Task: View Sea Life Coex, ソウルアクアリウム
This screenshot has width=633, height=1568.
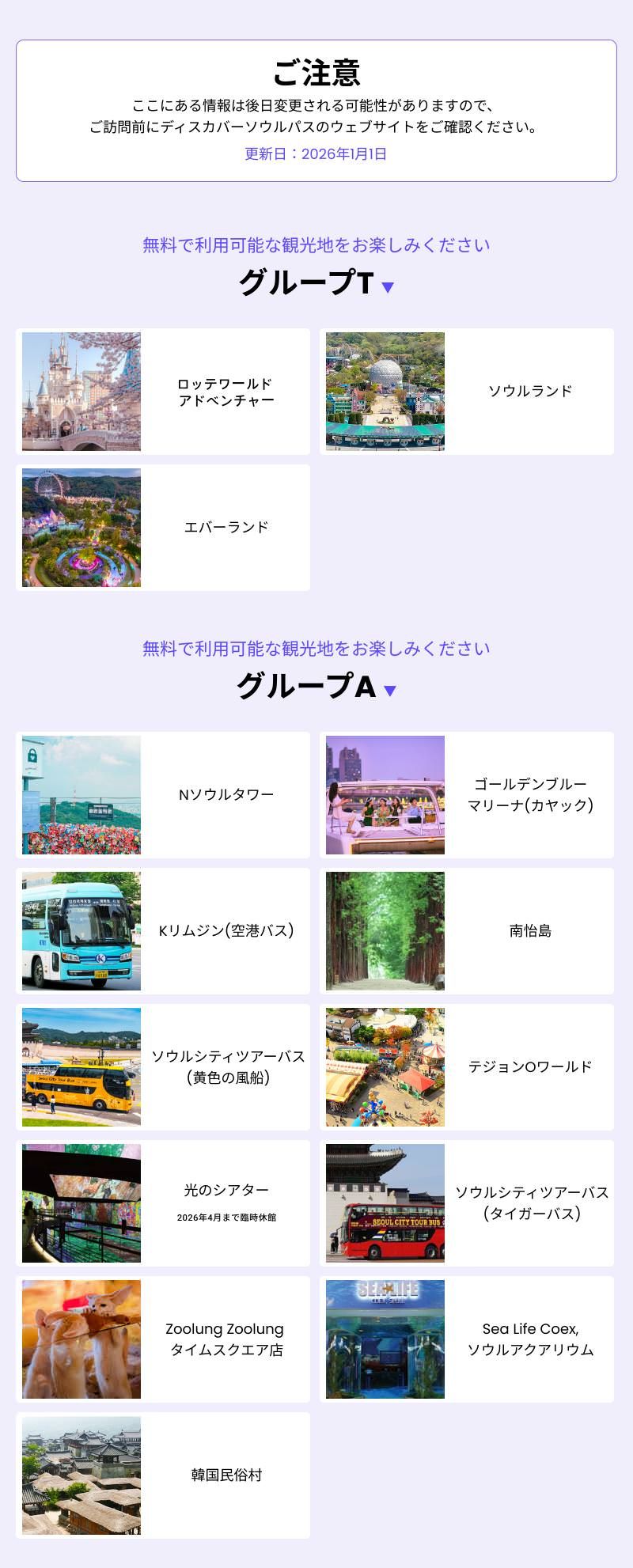Action: coord(467,1339)
